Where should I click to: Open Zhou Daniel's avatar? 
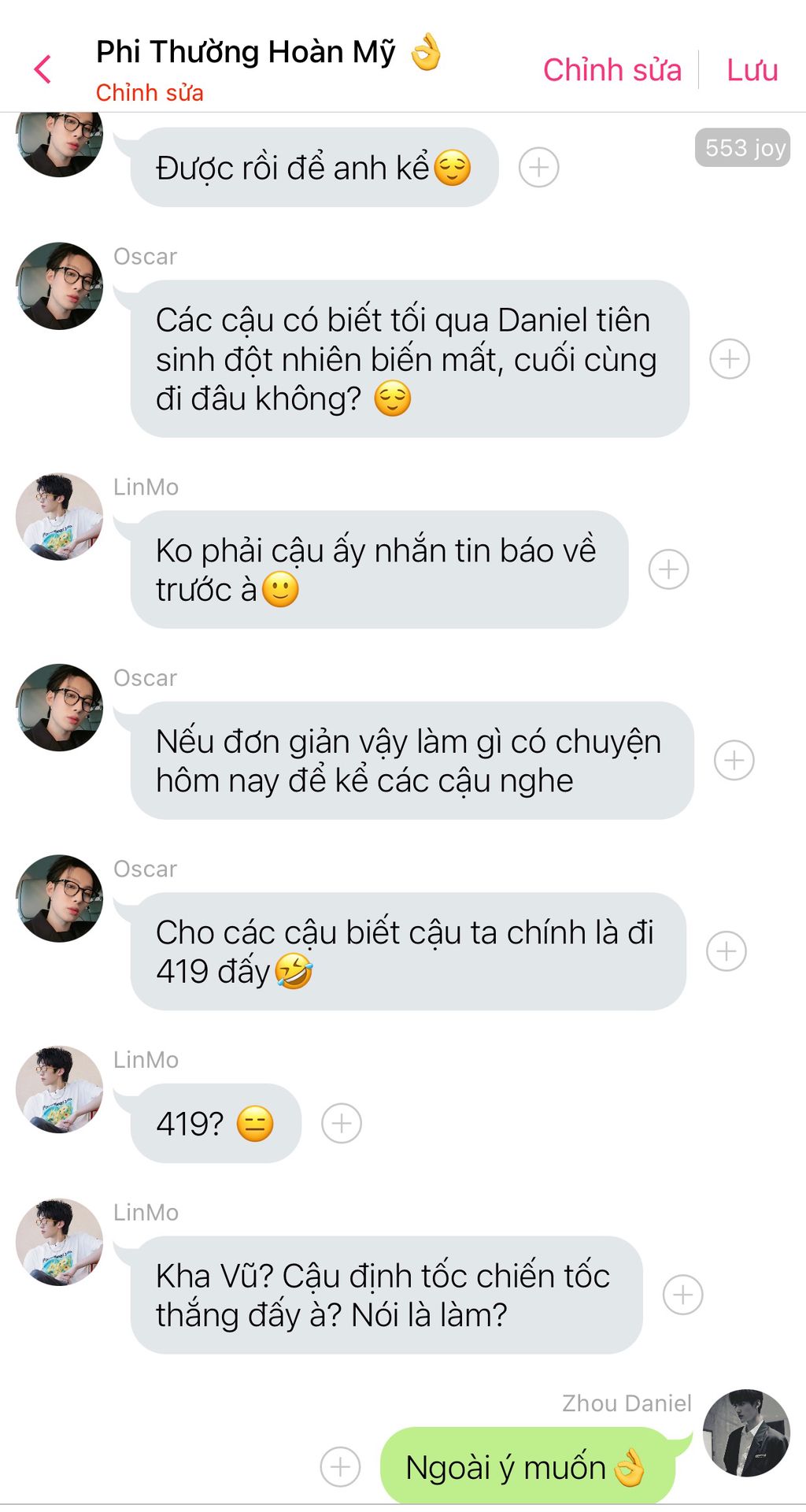tap(745, 1432)
